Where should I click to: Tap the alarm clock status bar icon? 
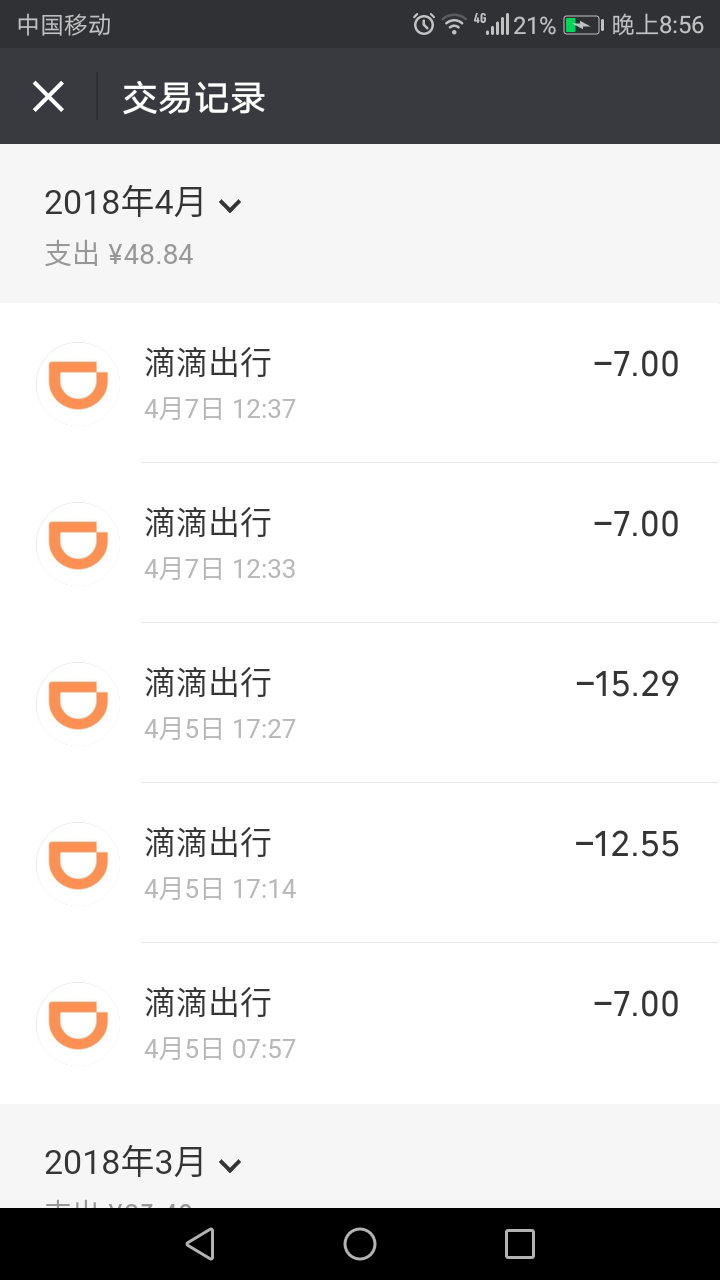coord(424,23)
